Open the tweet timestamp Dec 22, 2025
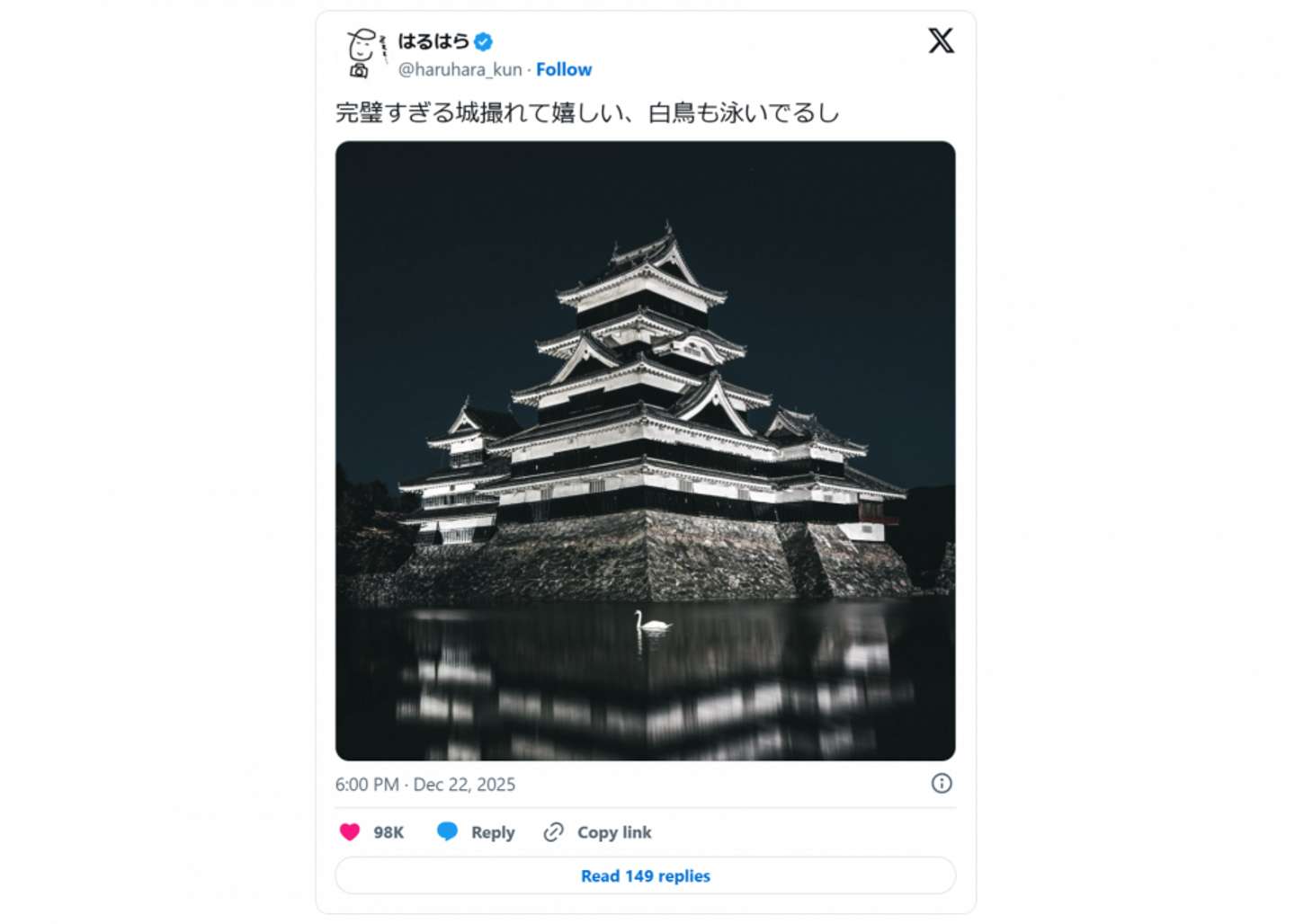Screen dimensions: 1295x924 tap(425, 784)
